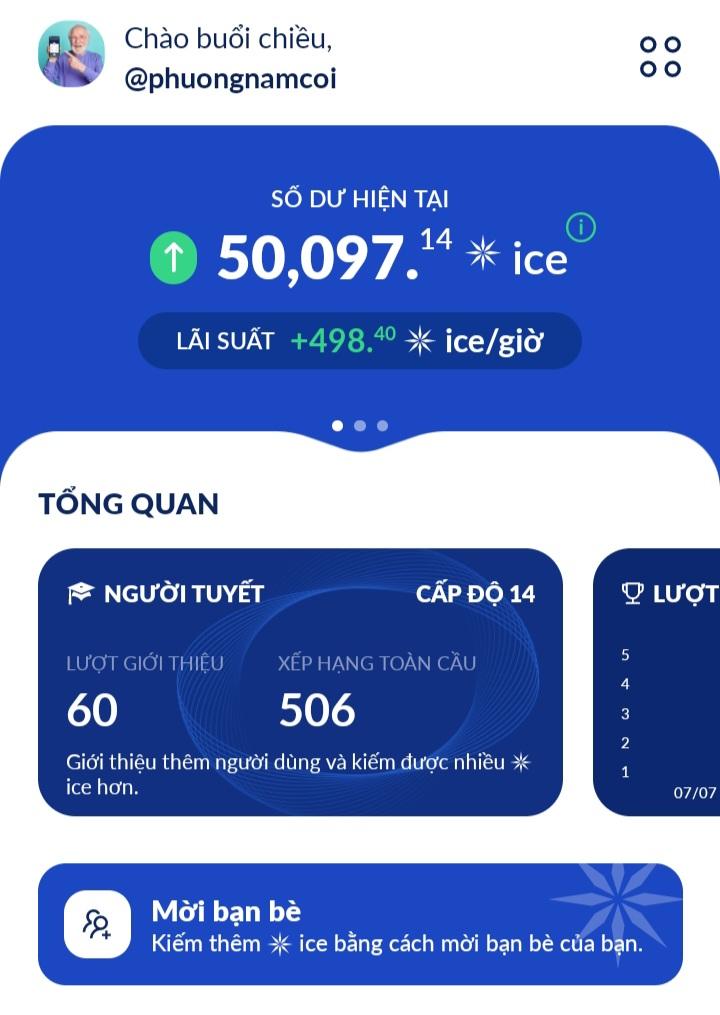Open the four-circle menu icon
Viewport: 720px width, 1015px height.
(x=660, y=57)
